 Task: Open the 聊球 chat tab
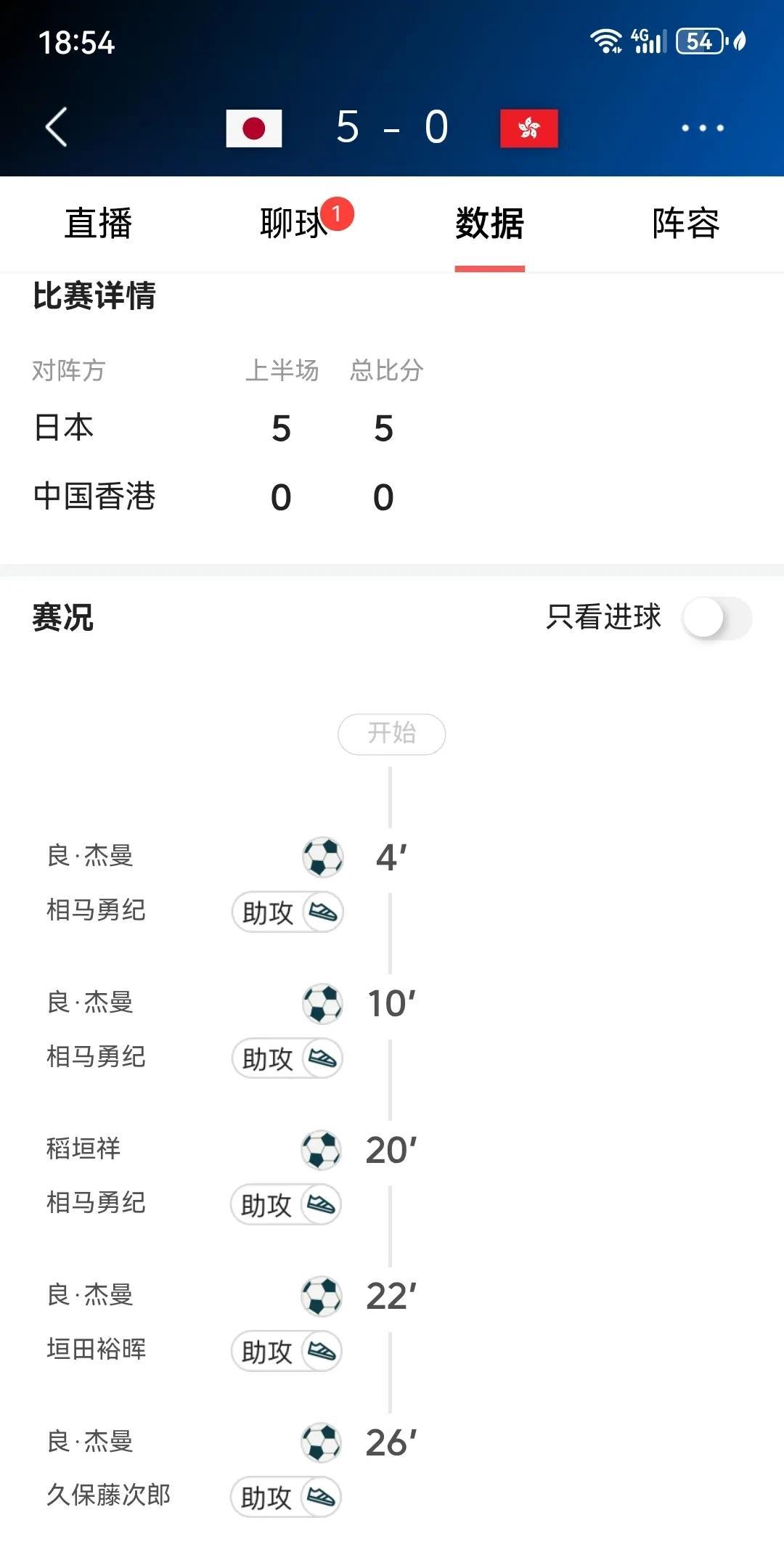[293, 223]
